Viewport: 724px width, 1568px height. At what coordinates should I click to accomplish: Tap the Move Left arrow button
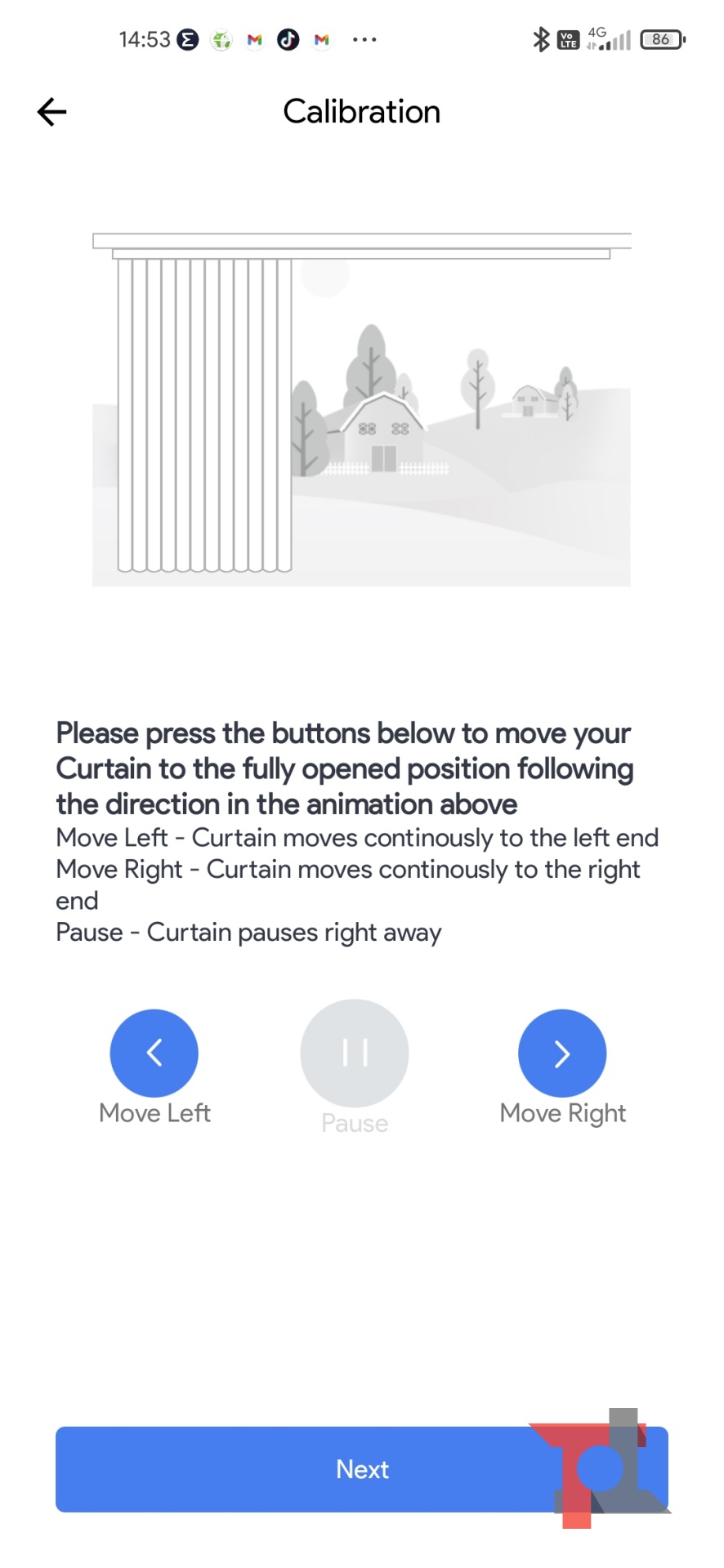[154, 1053]
